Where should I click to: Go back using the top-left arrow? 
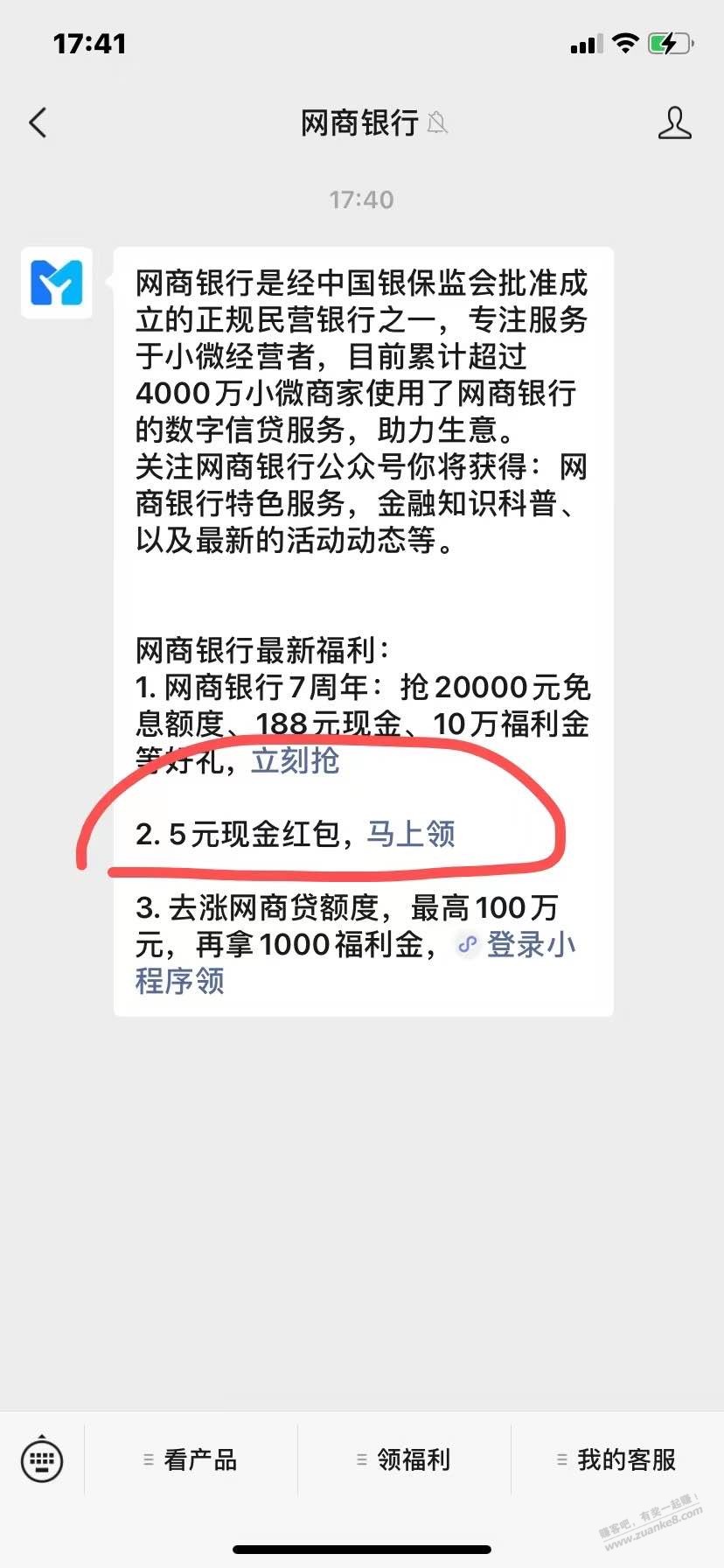pos(38,123)
